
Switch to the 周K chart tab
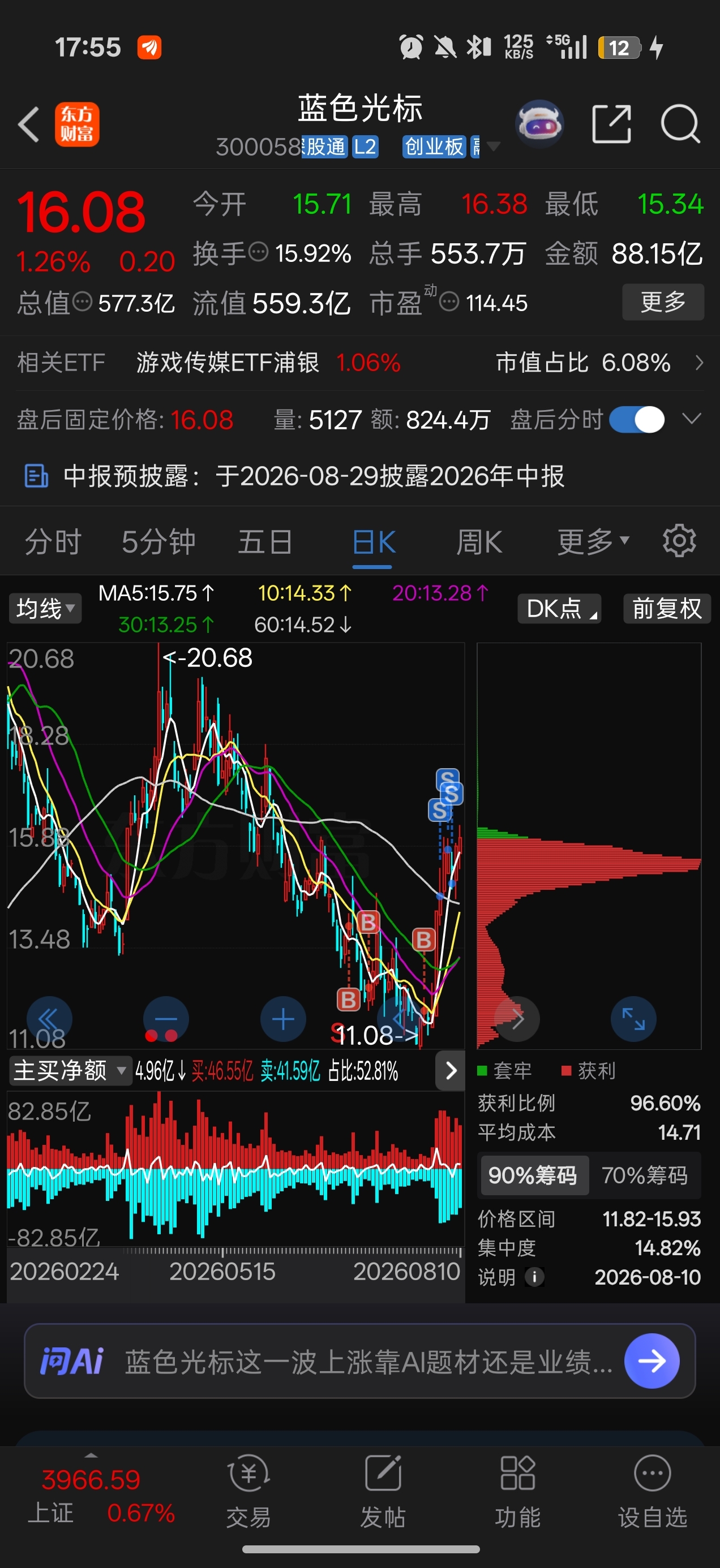[479, 542]
